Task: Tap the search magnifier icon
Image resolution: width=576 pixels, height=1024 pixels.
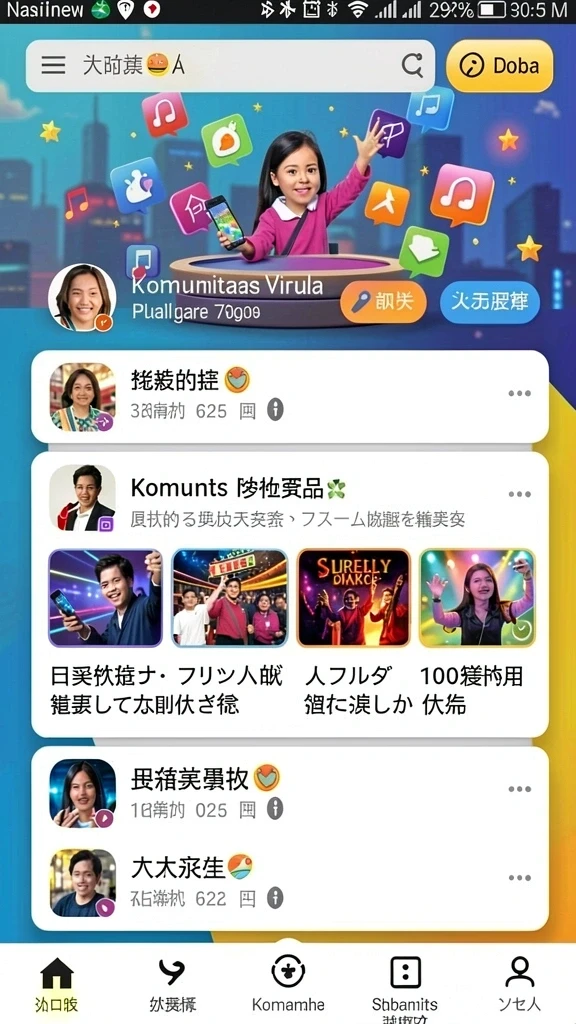Action: click(411, 65)
